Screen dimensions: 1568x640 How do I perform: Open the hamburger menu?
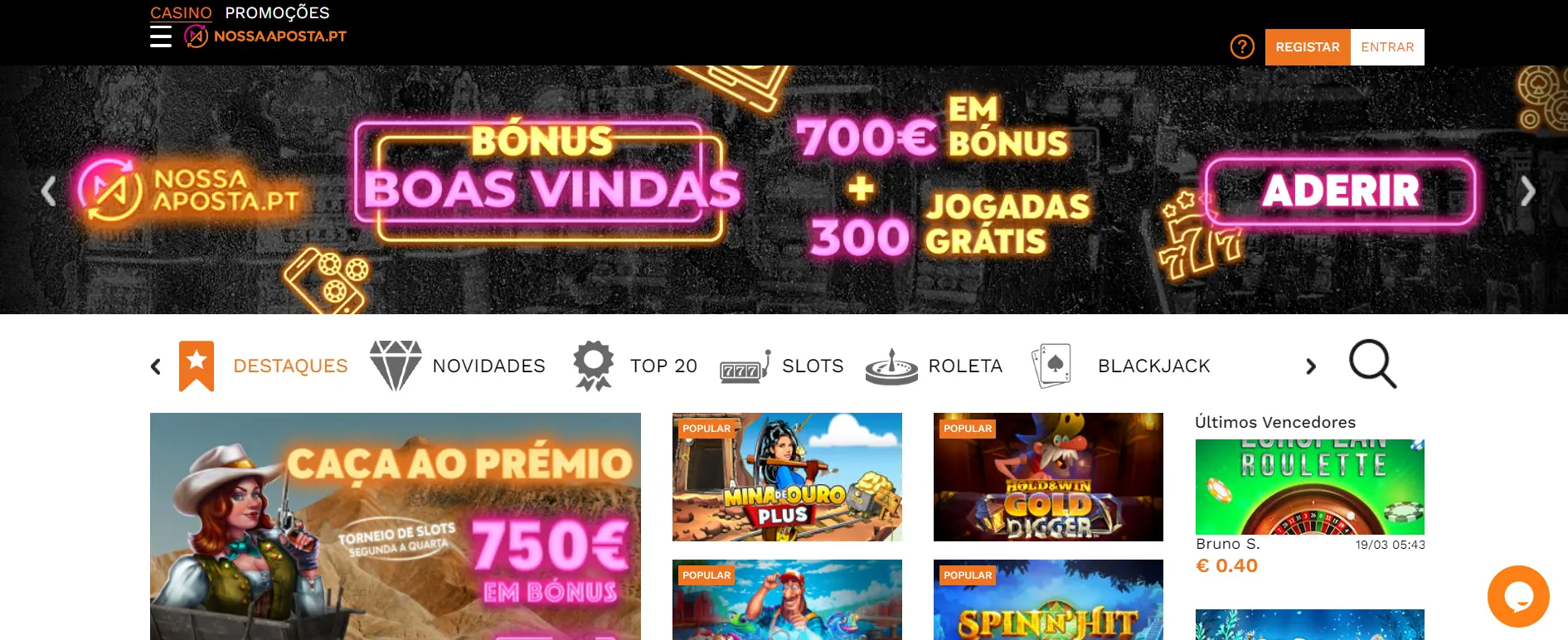pyautogui.click(x=161, y=36)
